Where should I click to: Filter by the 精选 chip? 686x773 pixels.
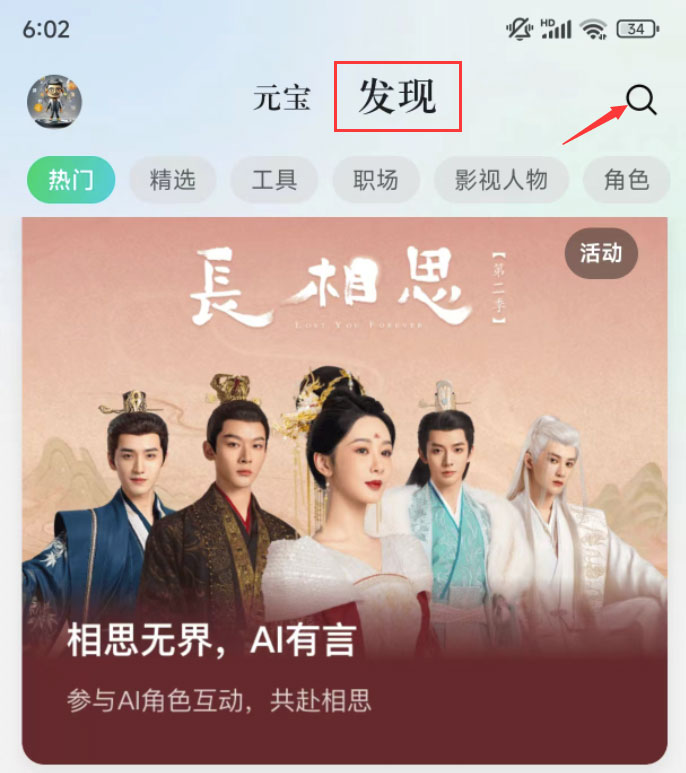pos(172,180)
